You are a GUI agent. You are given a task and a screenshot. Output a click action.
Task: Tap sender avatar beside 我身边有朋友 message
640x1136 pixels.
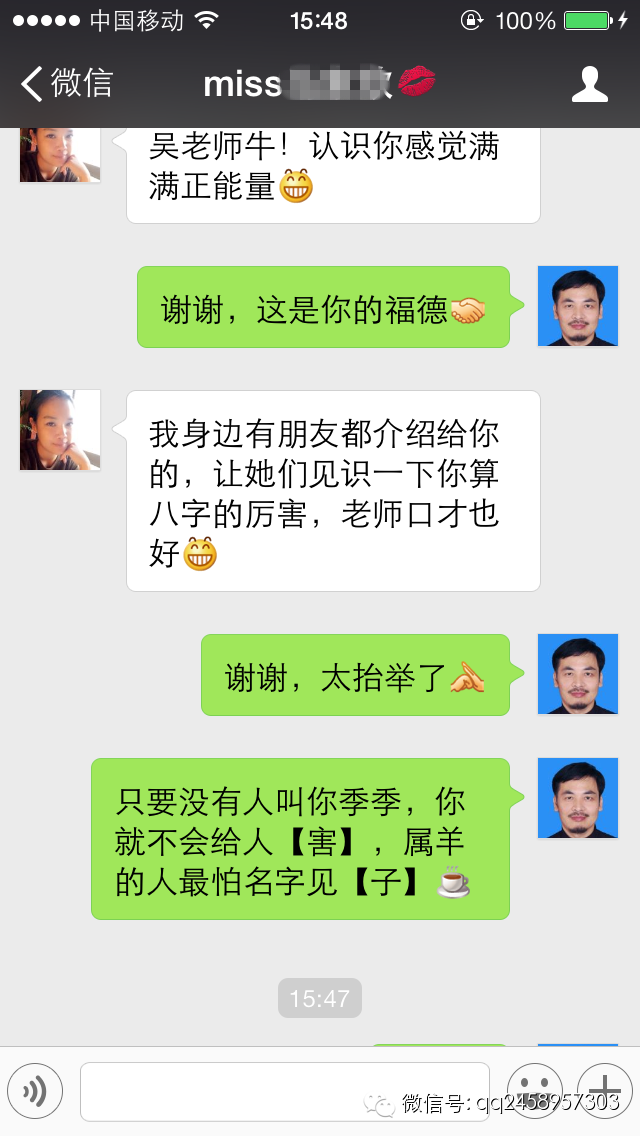[60, 430]
